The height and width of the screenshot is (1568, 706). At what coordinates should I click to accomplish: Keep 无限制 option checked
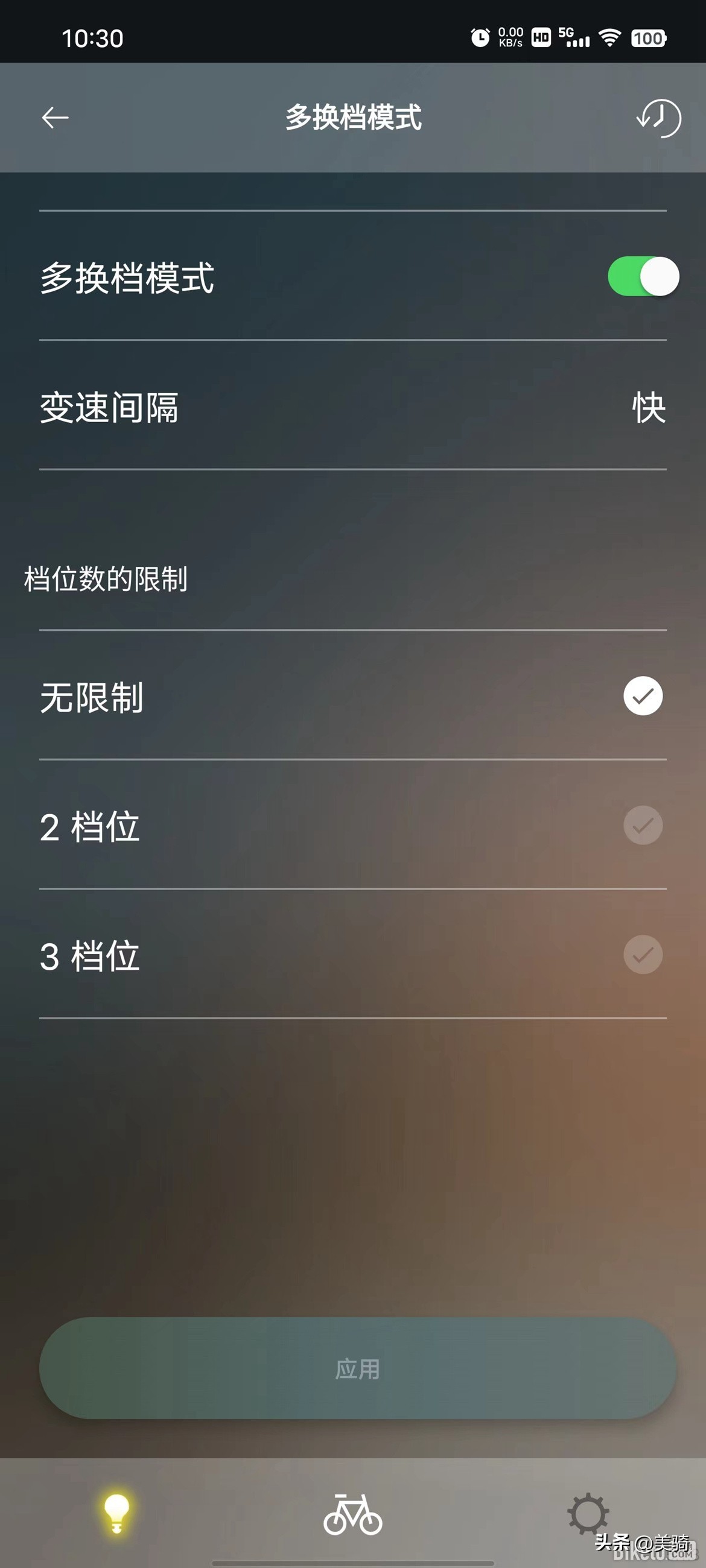642,696
